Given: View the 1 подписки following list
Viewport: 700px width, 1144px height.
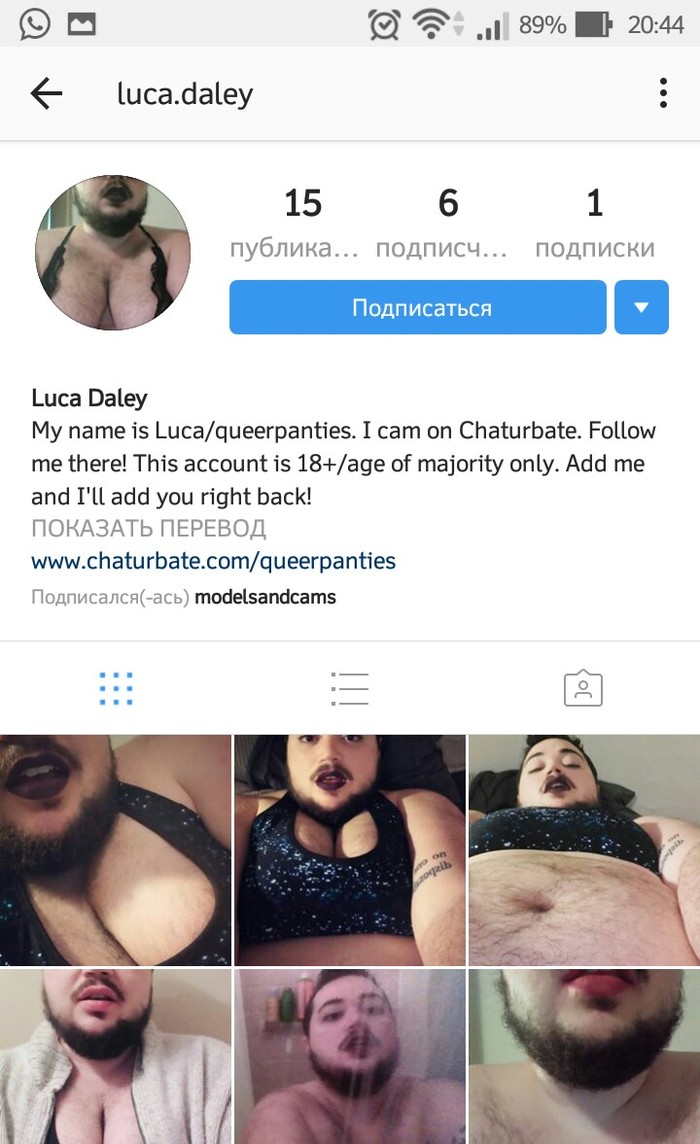Looking at the screenshot, I should [x=594, y=224].
